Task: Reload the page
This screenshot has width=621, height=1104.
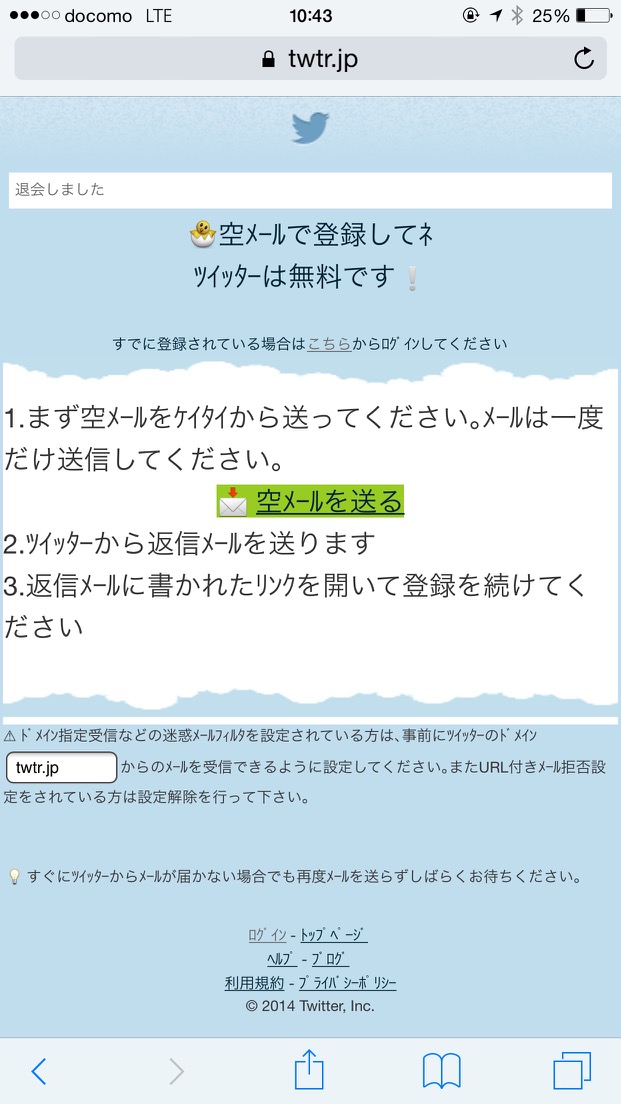Action: [584, 59]
